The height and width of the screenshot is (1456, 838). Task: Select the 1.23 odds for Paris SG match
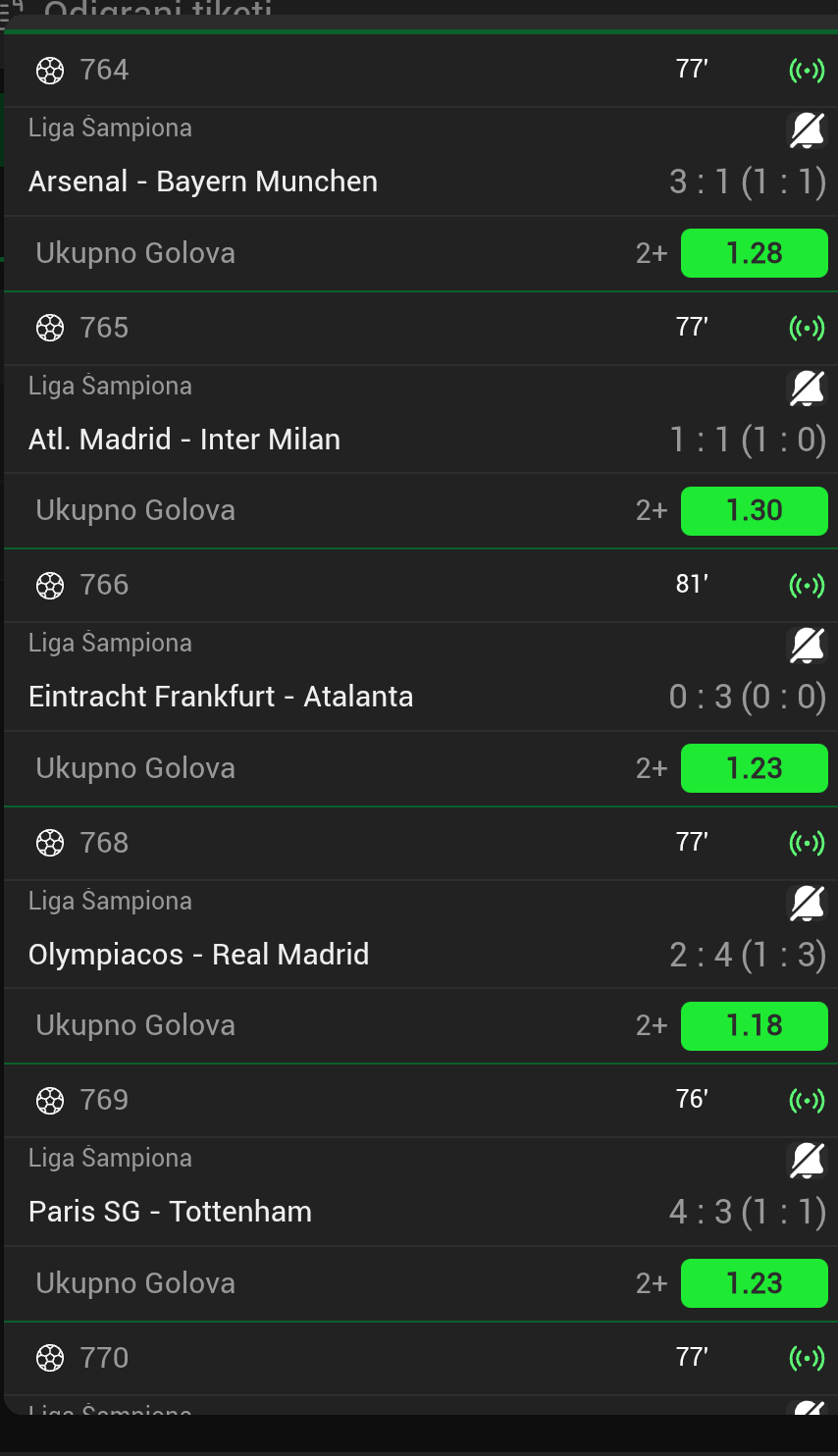[x=754, y=1283]
